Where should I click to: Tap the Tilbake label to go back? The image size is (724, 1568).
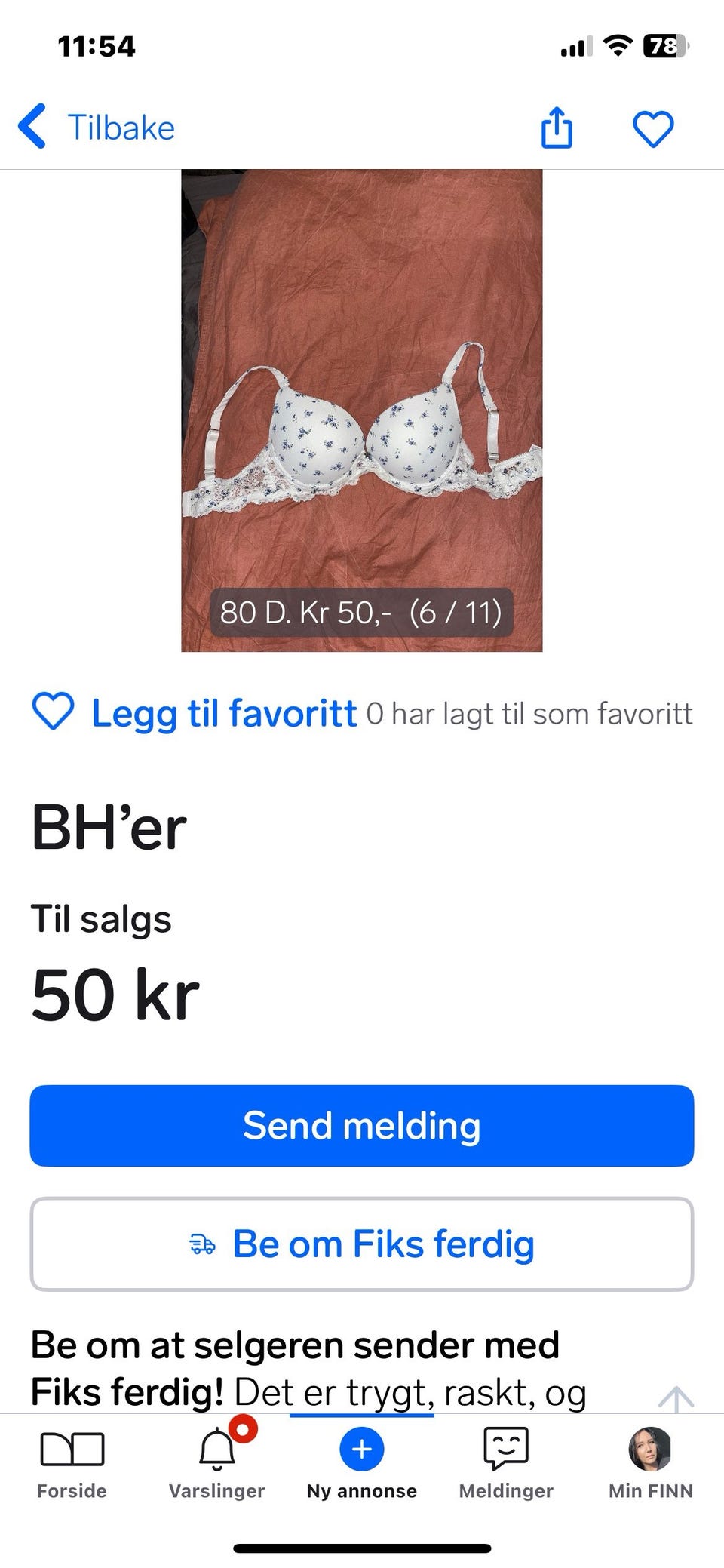[121, 127]
